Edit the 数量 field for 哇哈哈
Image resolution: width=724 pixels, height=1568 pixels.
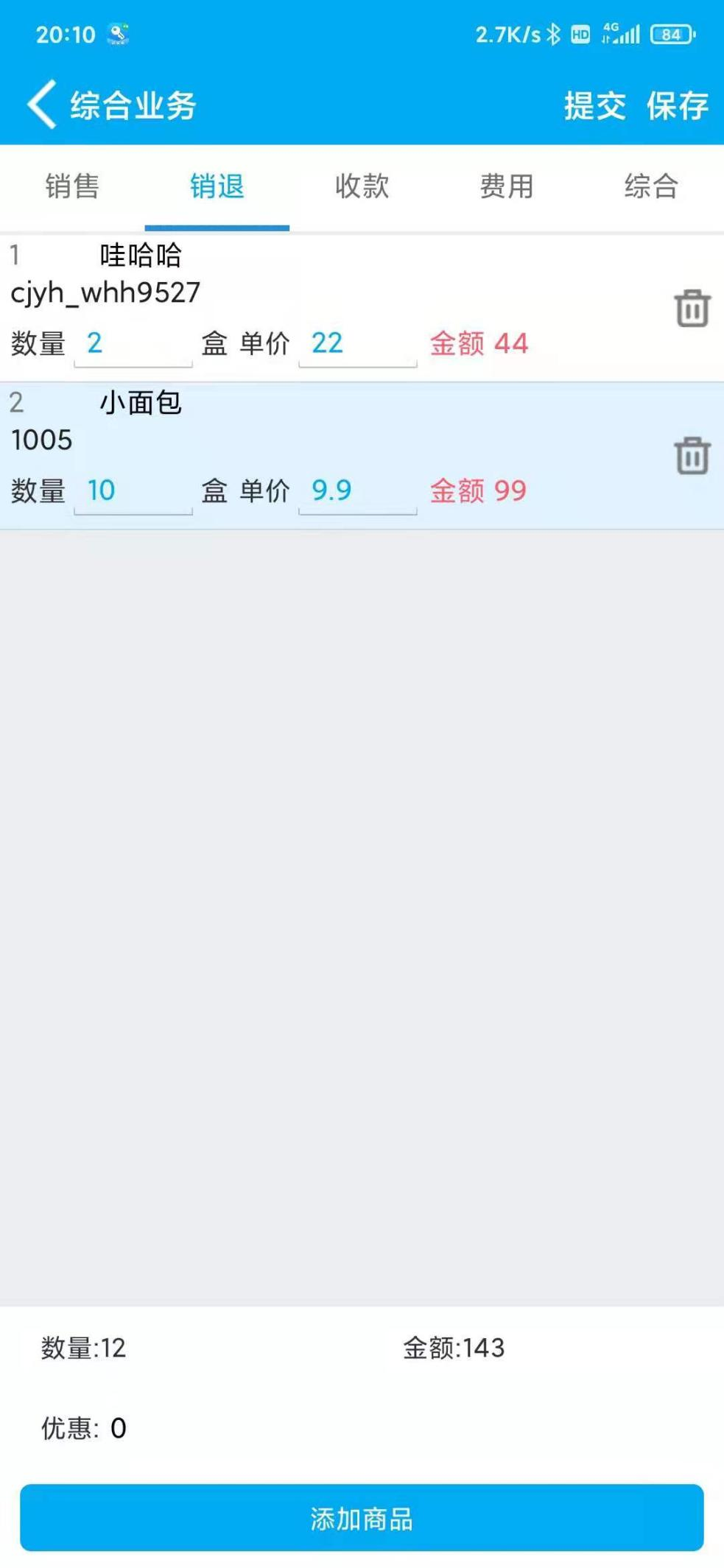point(133,344)
